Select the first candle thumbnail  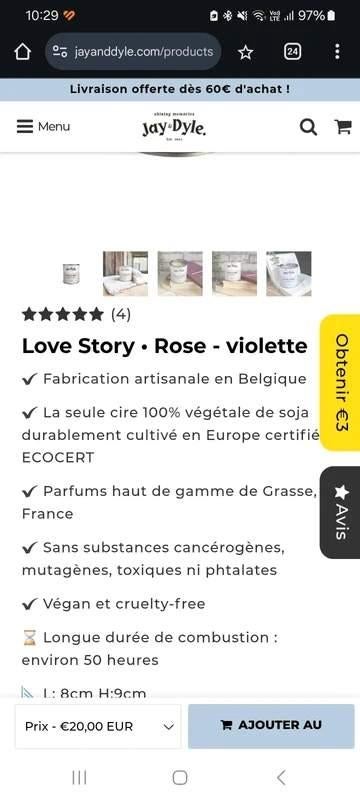click(x=71, y=274)
